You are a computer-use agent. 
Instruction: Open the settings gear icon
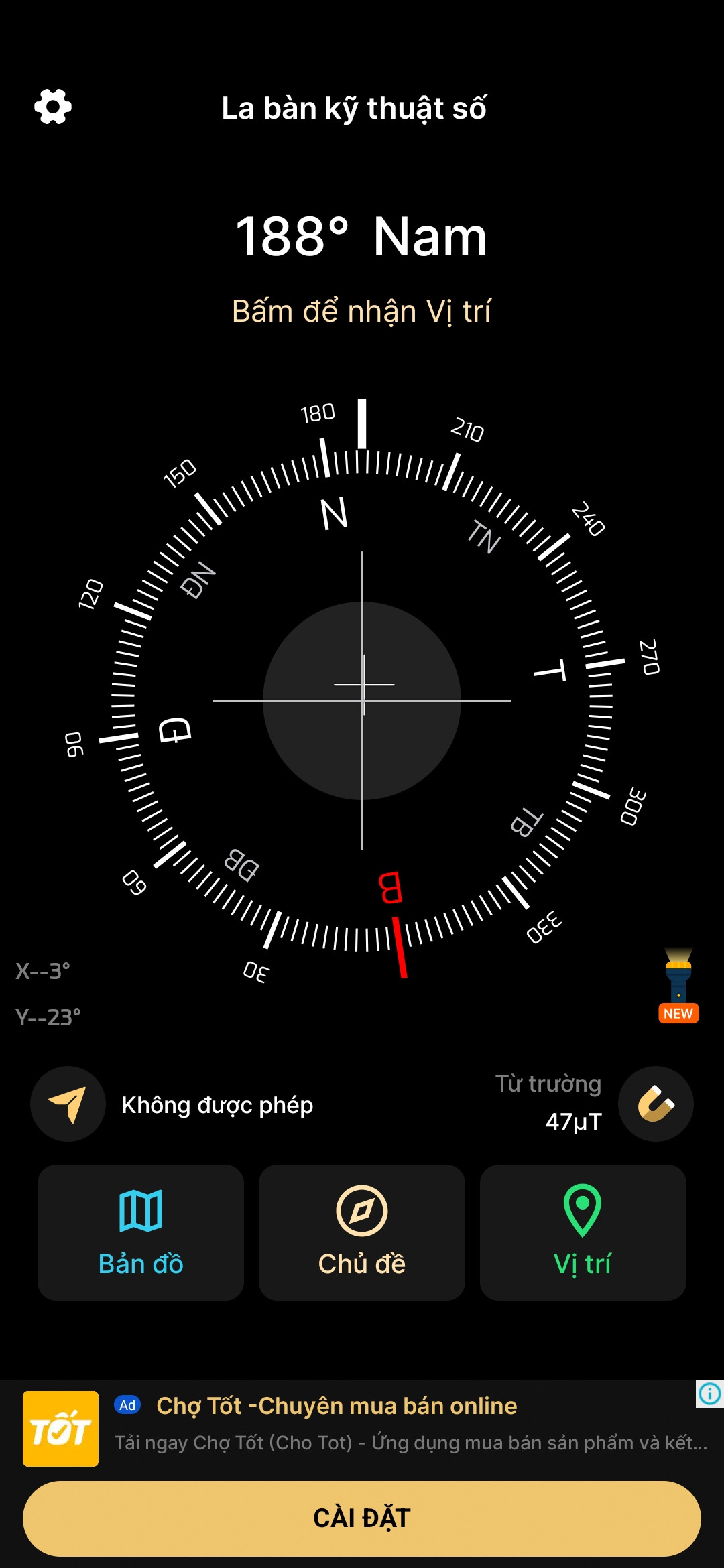coord(53,107)
